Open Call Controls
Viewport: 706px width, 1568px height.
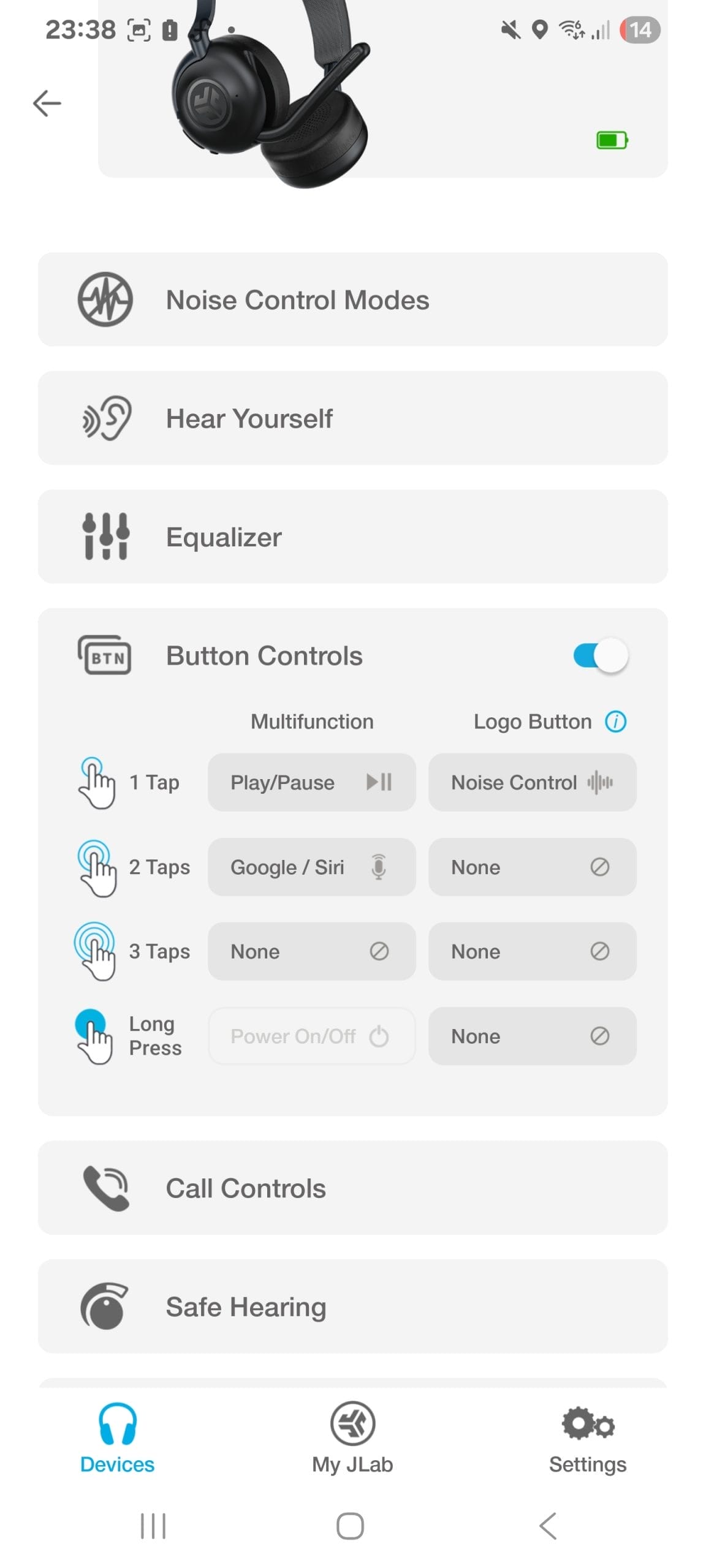[352, 1188]
